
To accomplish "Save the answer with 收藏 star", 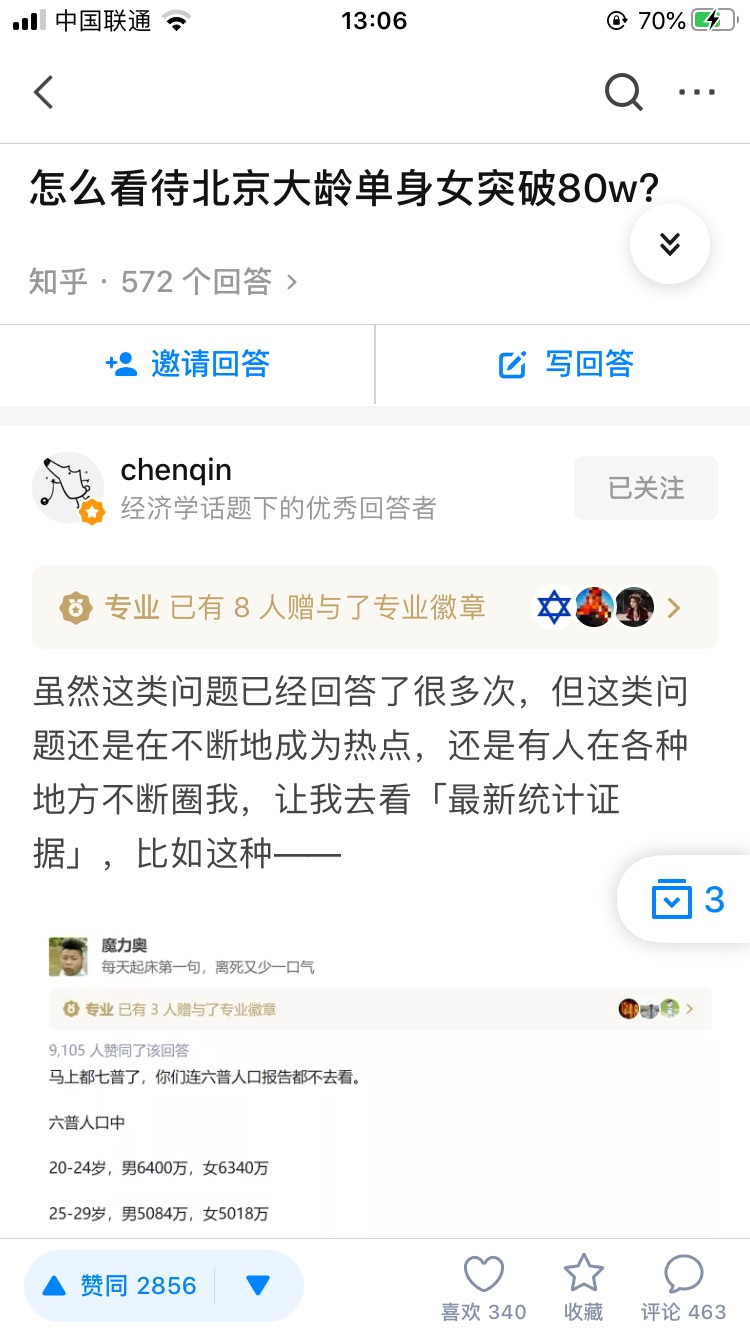I will (584, 1288).
